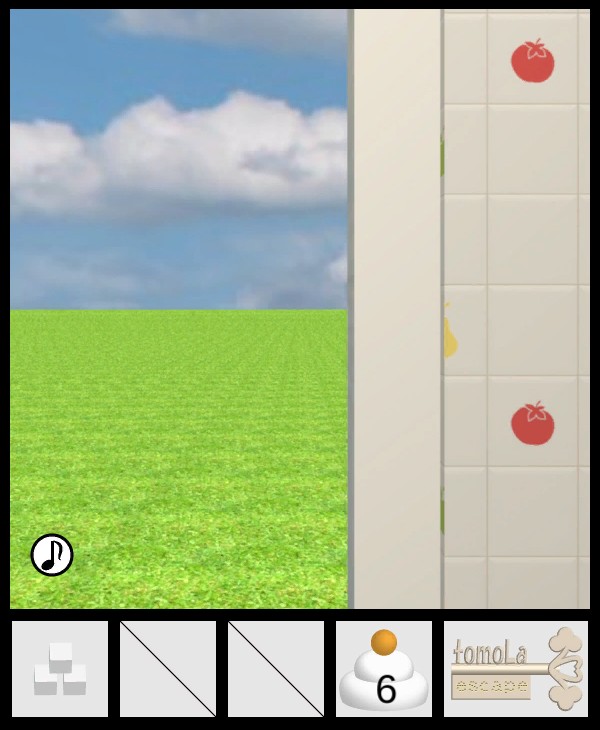Toggle the music note sound button
The height and width of the screenshot is (730, 600).
click(x=52, y=555)
